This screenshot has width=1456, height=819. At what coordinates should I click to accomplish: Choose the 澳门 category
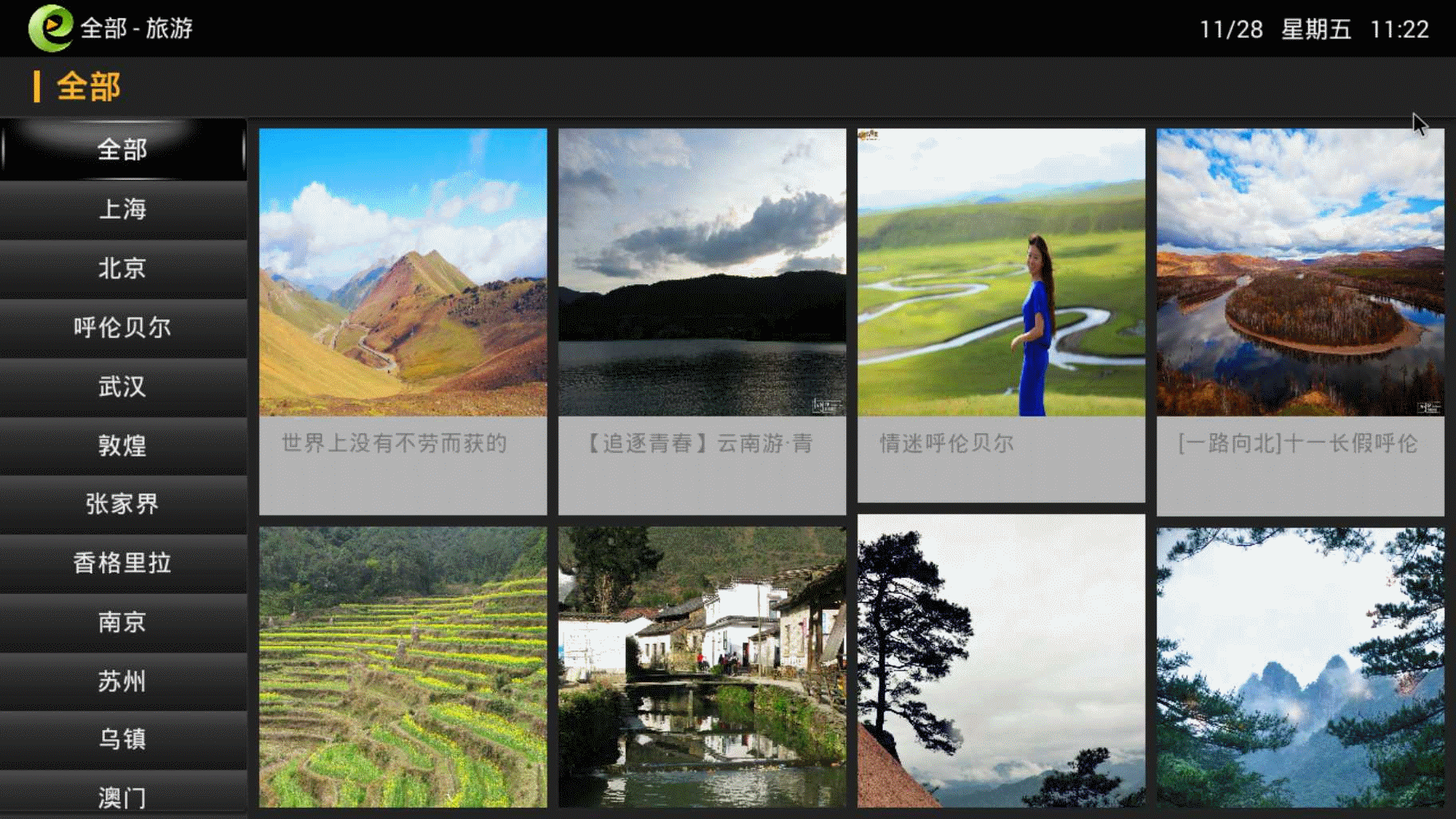click(122, 797)
